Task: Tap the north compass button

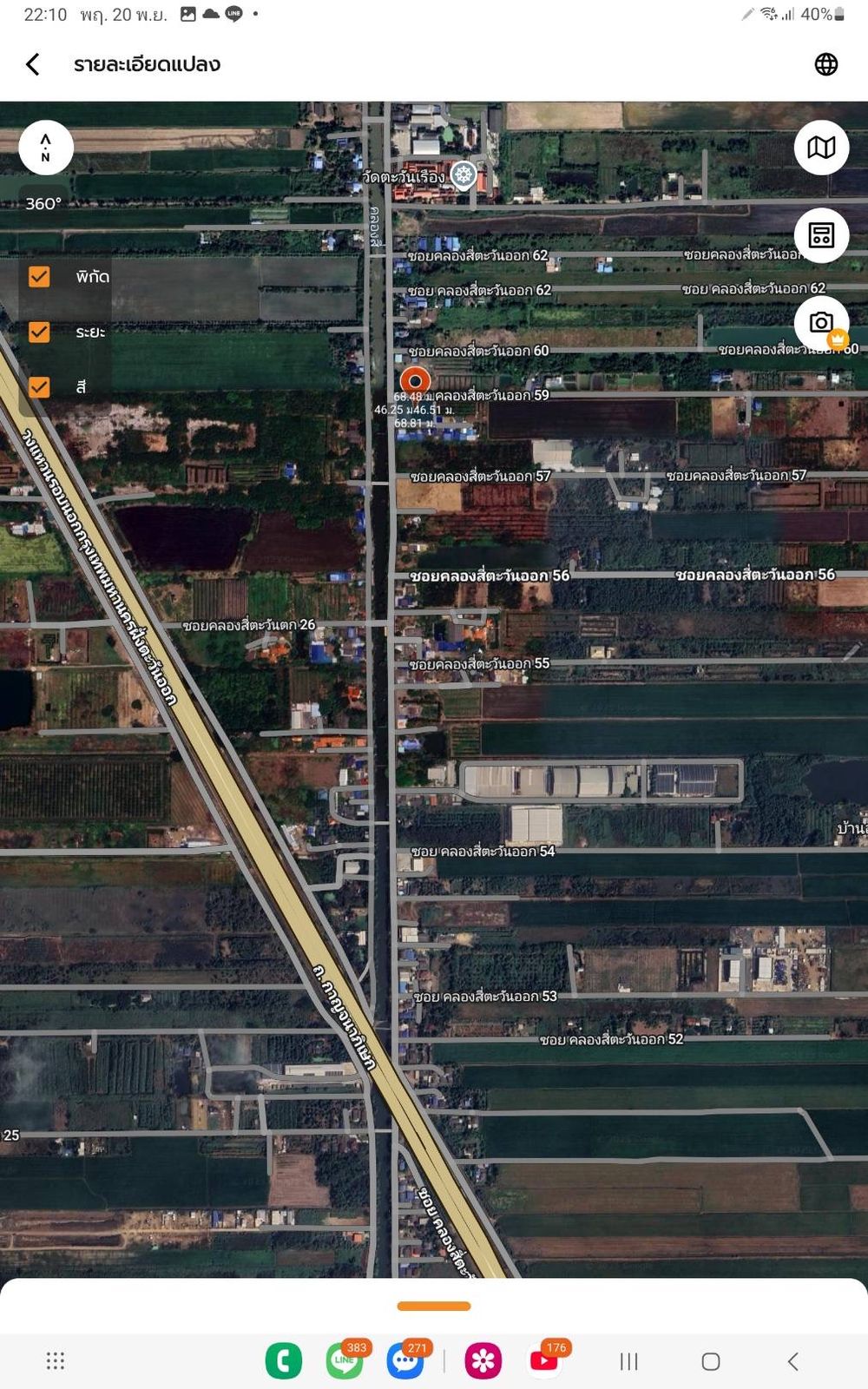Action: point(45,148)
